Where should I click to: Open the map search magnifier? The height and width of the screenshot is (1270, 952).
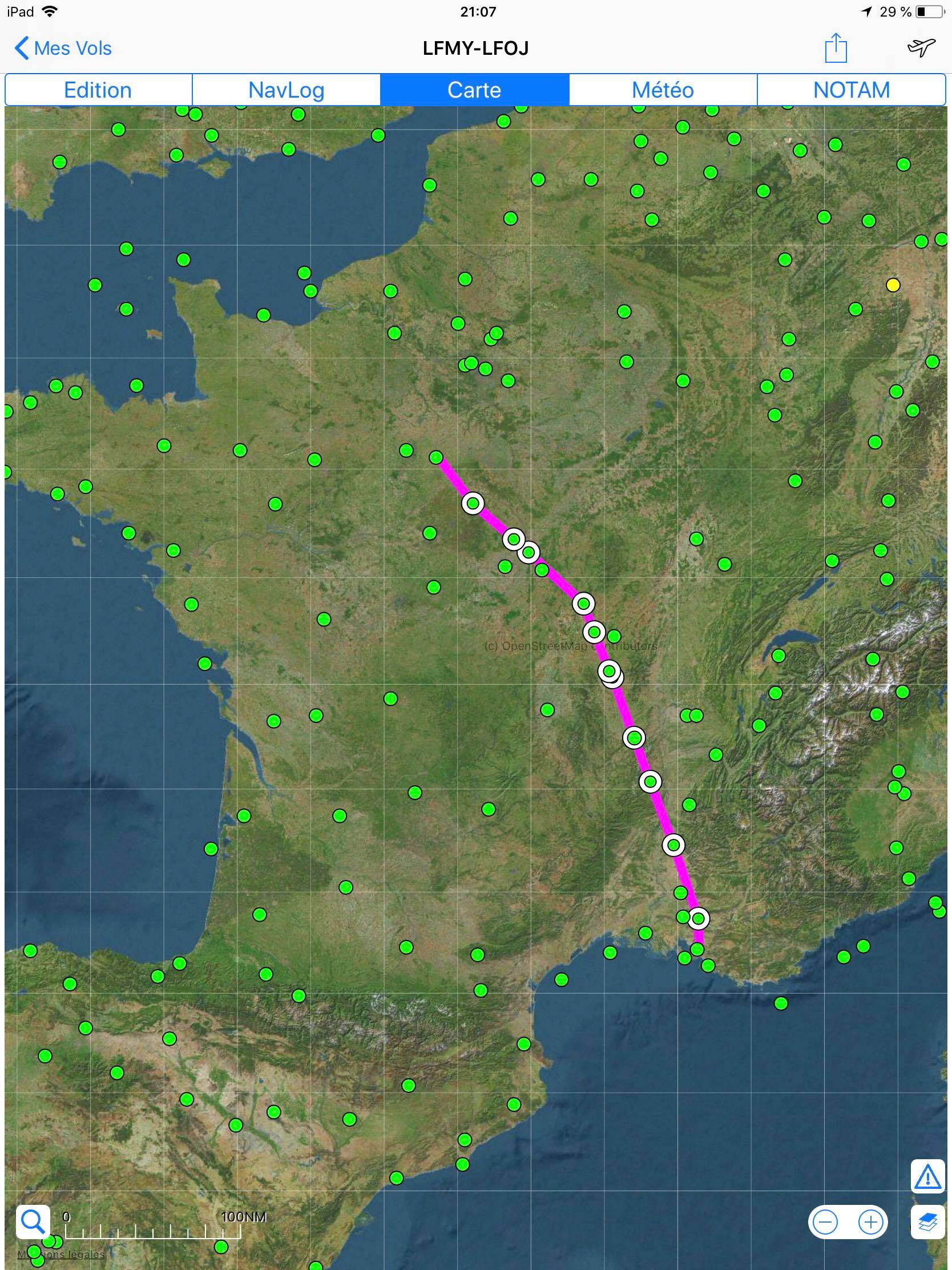click(33, 1223)
